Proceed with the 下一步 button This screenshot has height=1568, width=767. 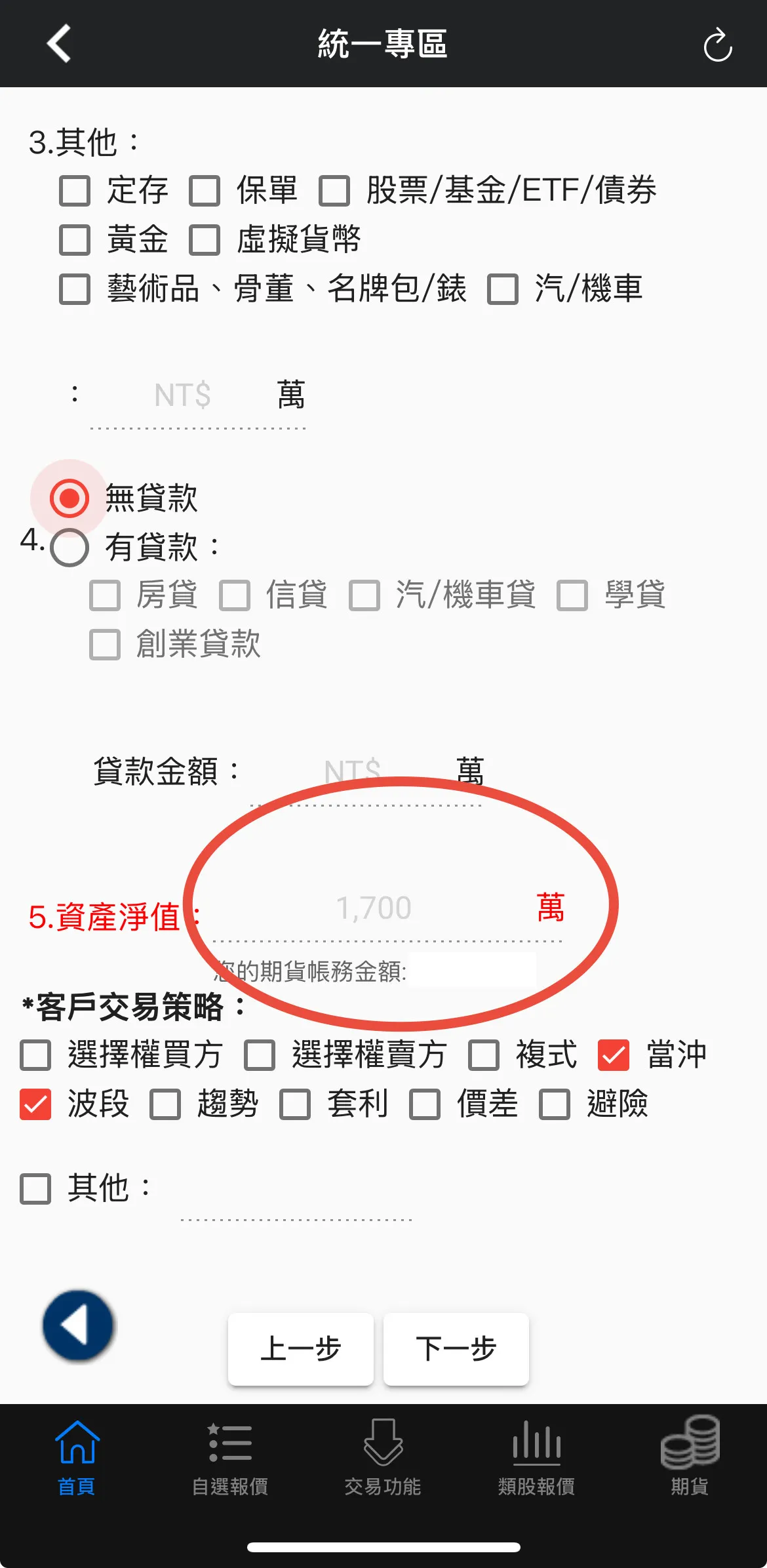click(456, 1349)
